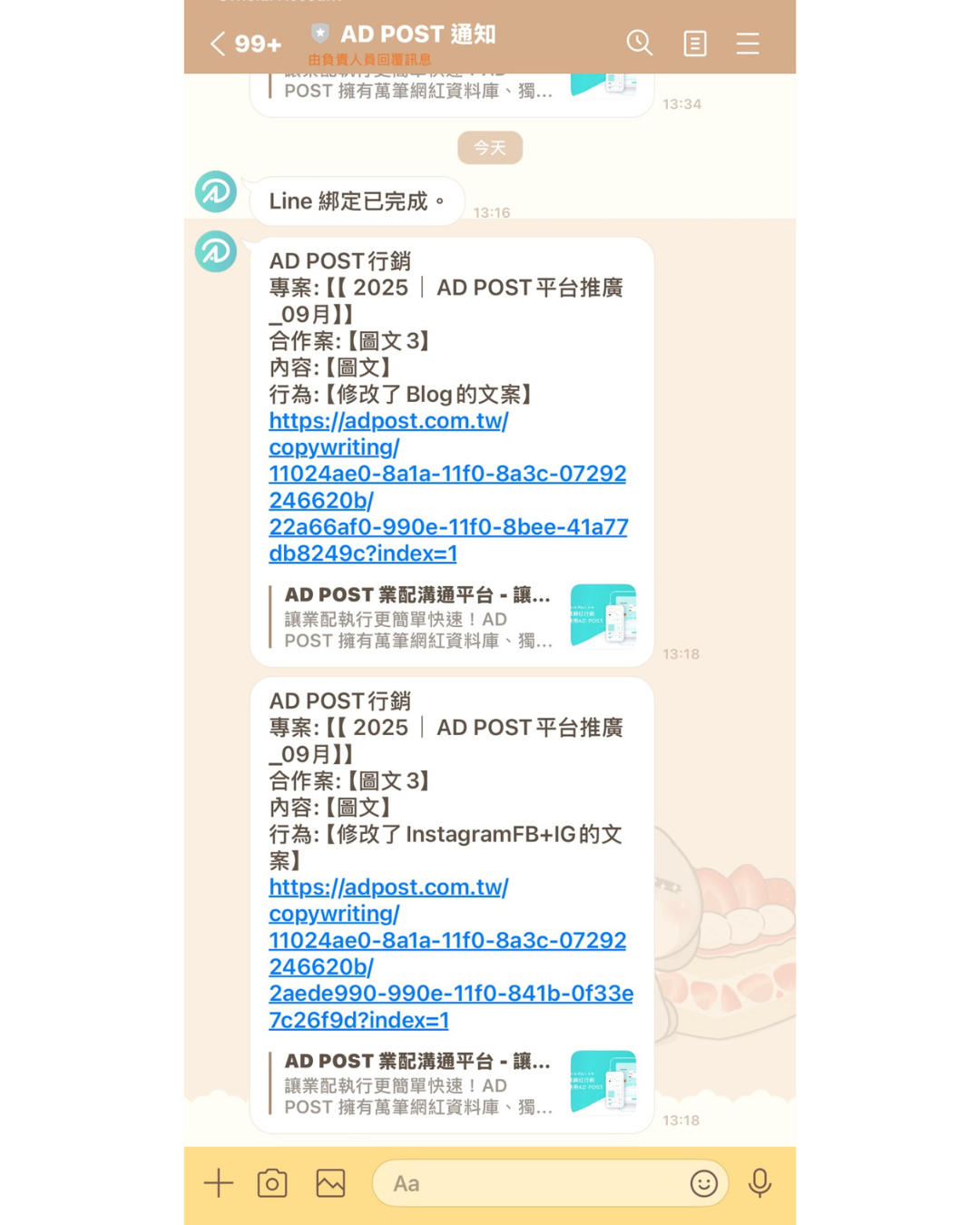Open AD POST avatar beside Line binding message
Screen dimensions: 980x1225
point(216,192)
